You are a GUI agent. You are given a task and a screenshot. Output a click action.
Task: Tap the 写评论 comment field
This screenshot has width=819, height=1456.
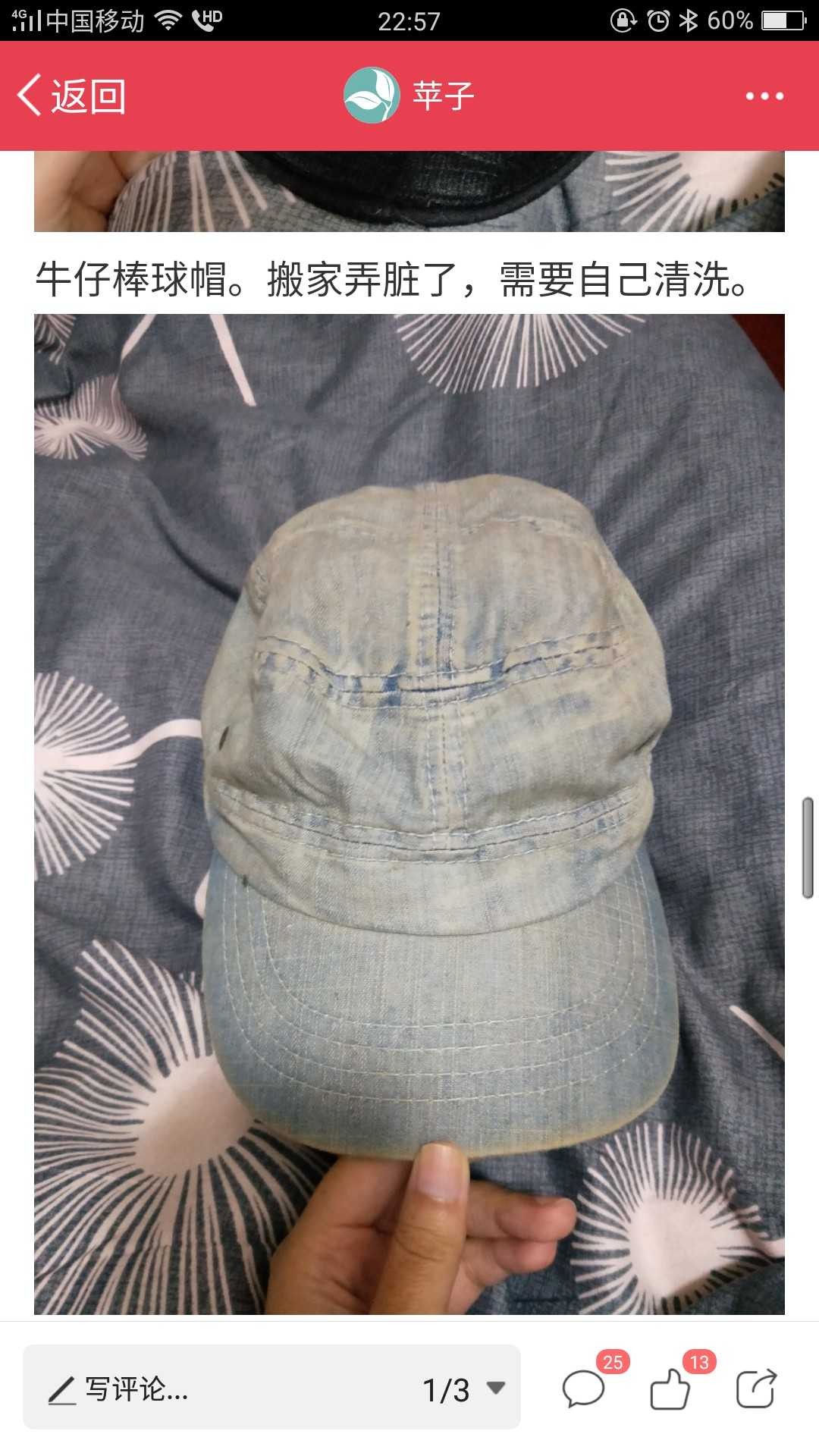coord(220,1389)
